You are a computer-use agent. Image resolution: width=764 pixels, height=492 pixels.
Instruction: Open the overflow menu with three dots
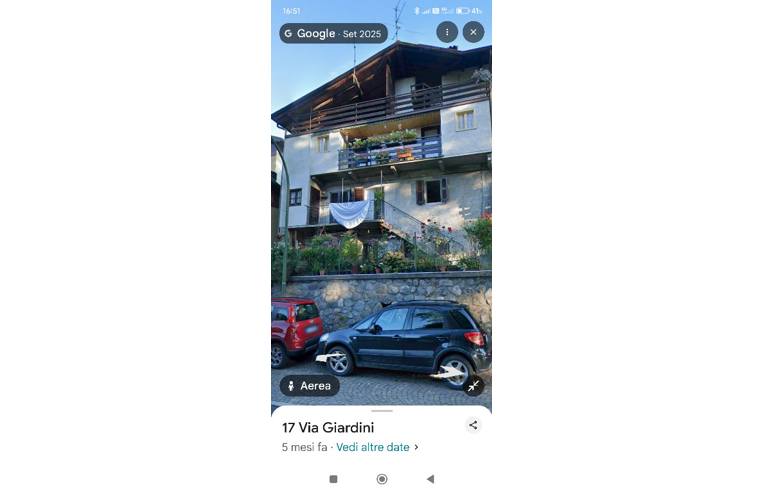point(446,32)
